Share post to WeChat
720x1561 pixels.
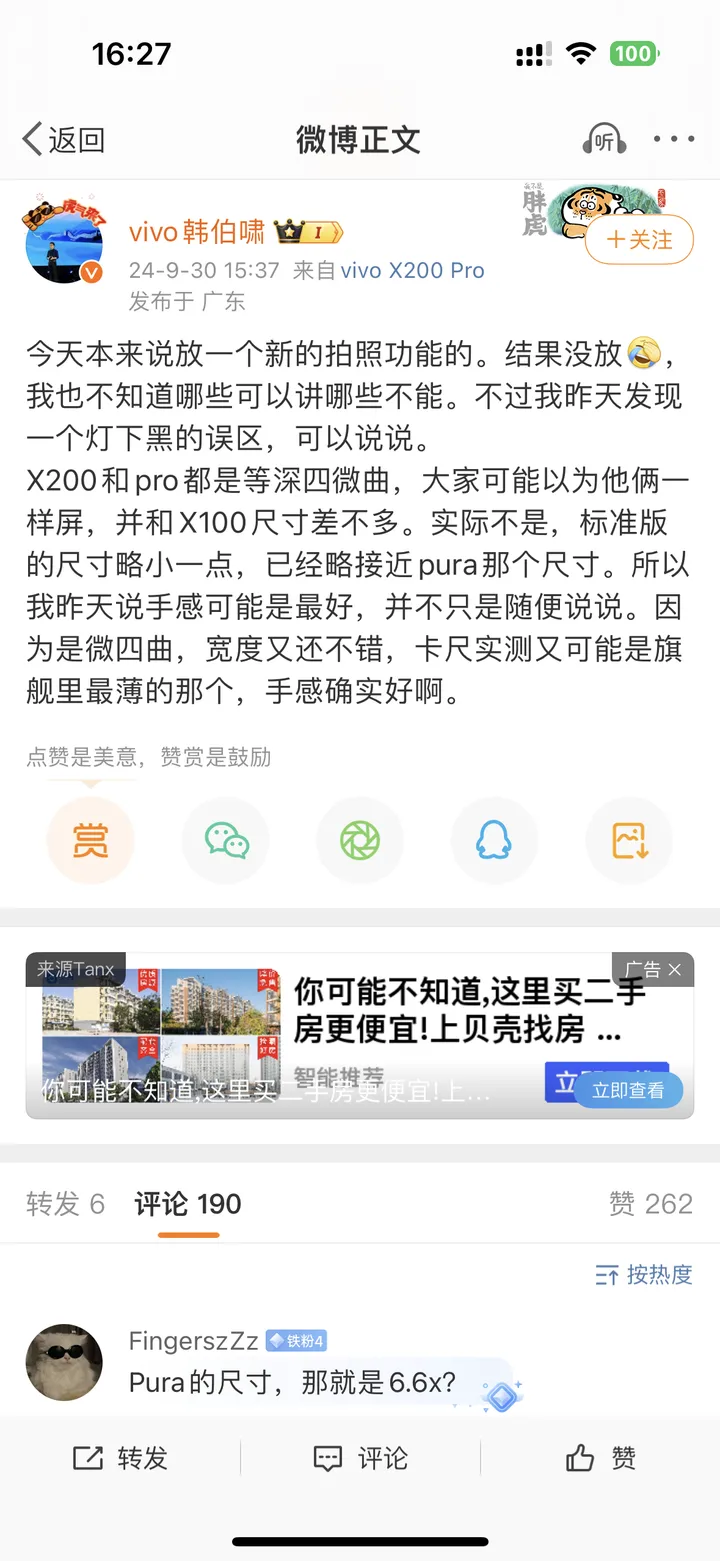(226, 841)
